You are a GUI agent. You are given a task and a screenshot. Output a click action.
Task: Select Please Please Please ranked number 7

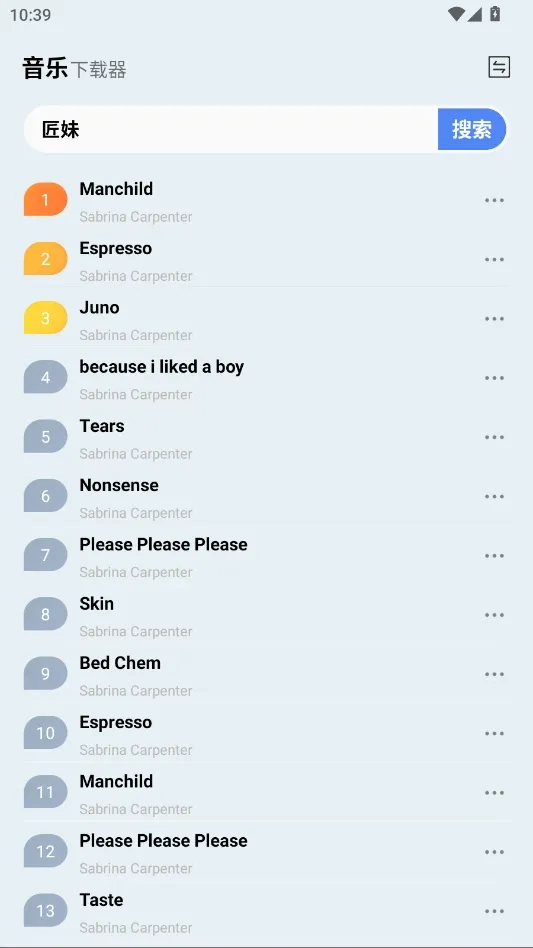tap(266, 556)
